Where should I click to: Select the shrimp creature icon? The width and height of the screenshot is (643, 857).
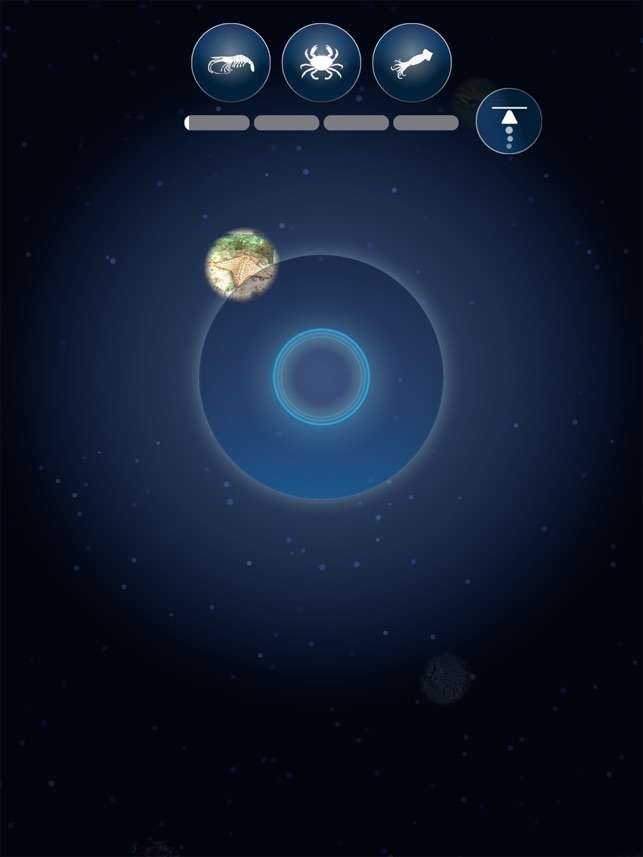pyautogui.click(x=231, y=63)
